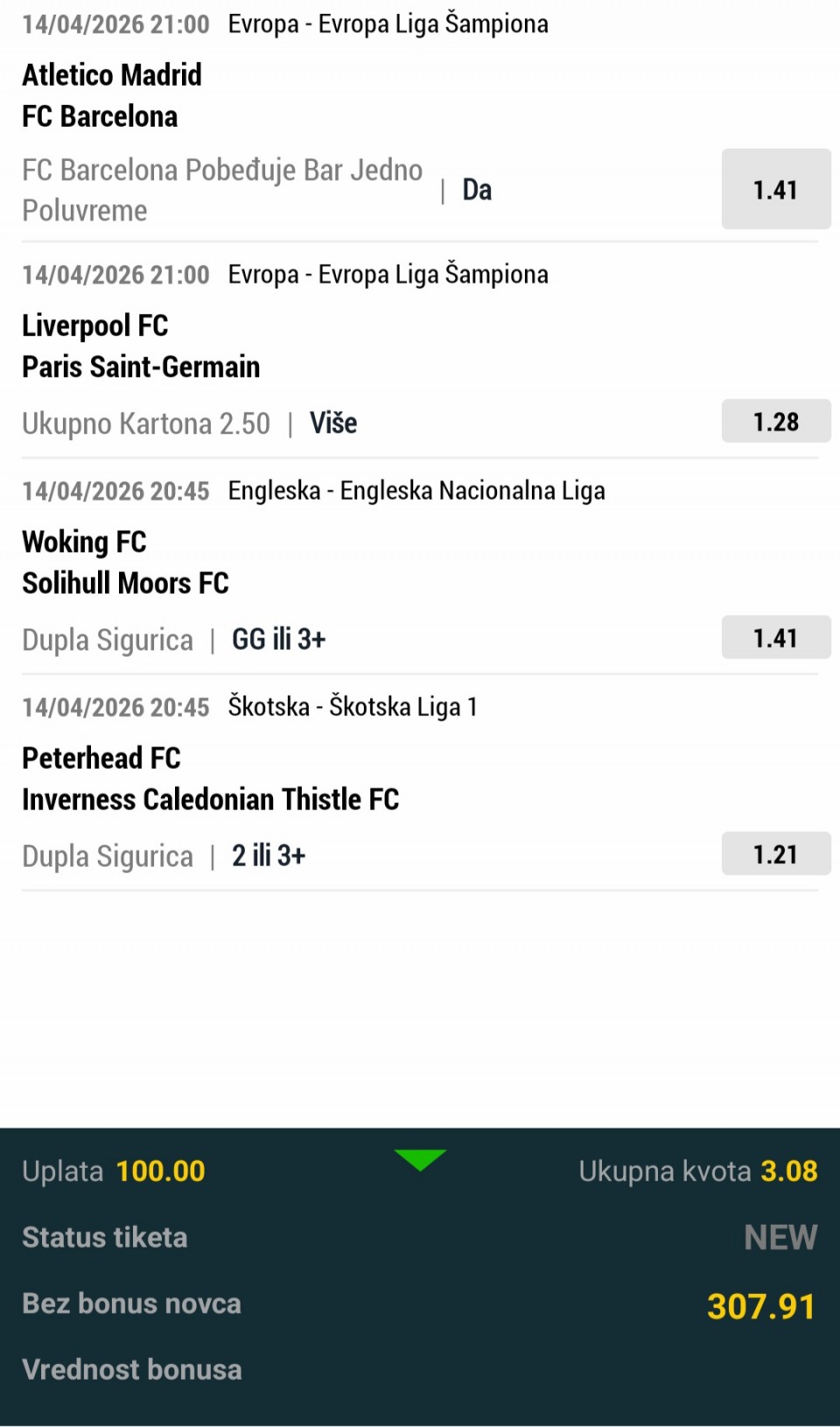
Task: Select the 1.28 odds for Liverpool FC vs Paris Saint-Germain
Action: pos(775,422)
